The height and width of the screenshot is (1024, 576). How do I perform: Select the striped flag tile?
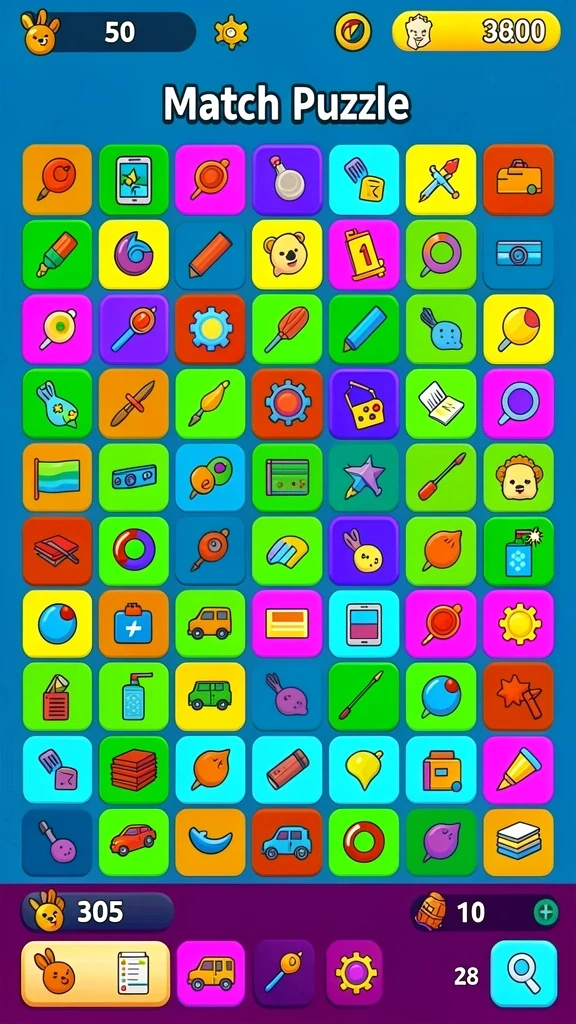(57, 477)
